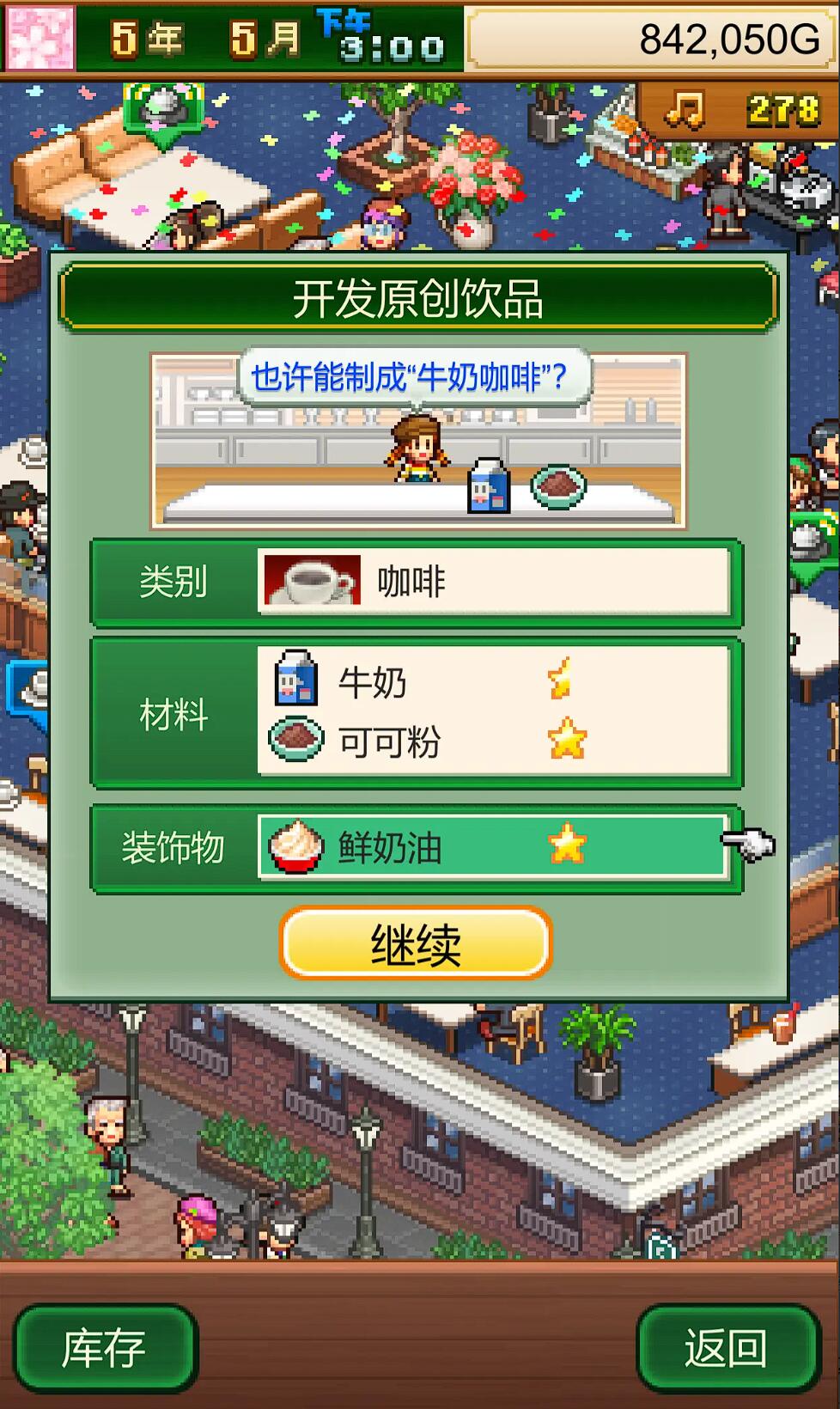Screen dimensions: 840x1409
Task: Tap the 继续 button to continue
Action: click(416, 943)
